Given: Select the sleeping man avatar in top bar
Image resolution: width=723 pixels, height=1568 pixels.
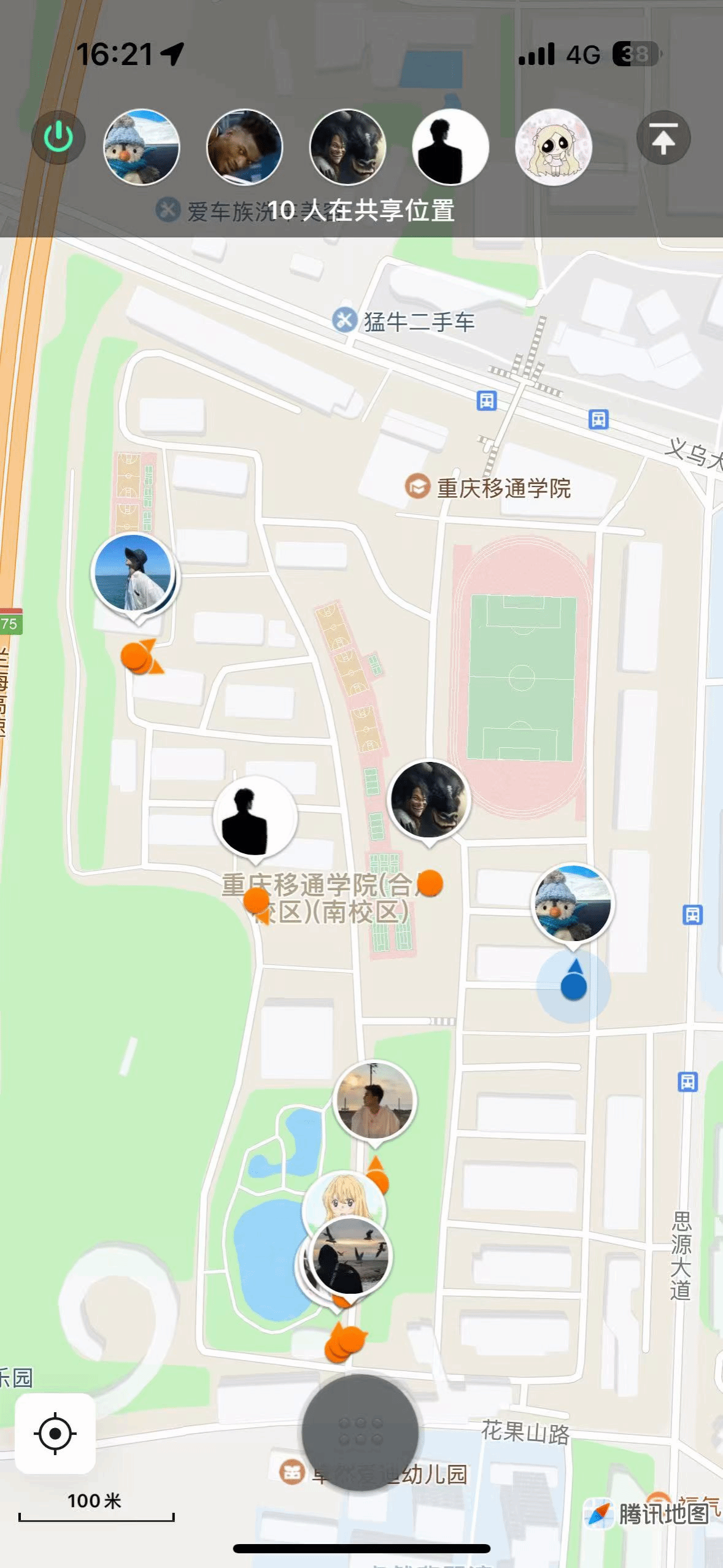Looking at the screenshot, I should pos(245,147).
